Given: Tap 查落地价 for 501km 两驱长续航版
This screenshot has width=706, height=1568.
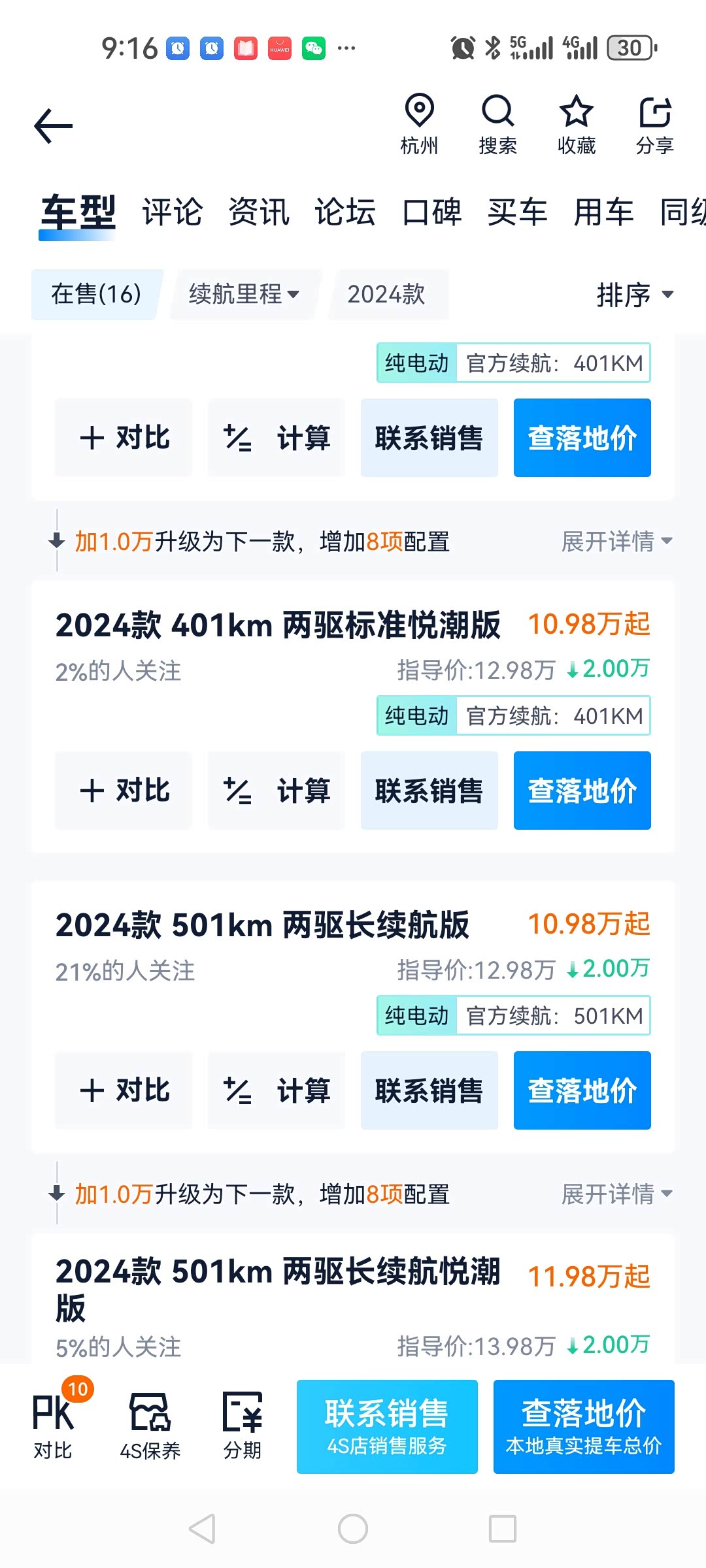Looking at the screenshot, I should [x=582, y=1090].
